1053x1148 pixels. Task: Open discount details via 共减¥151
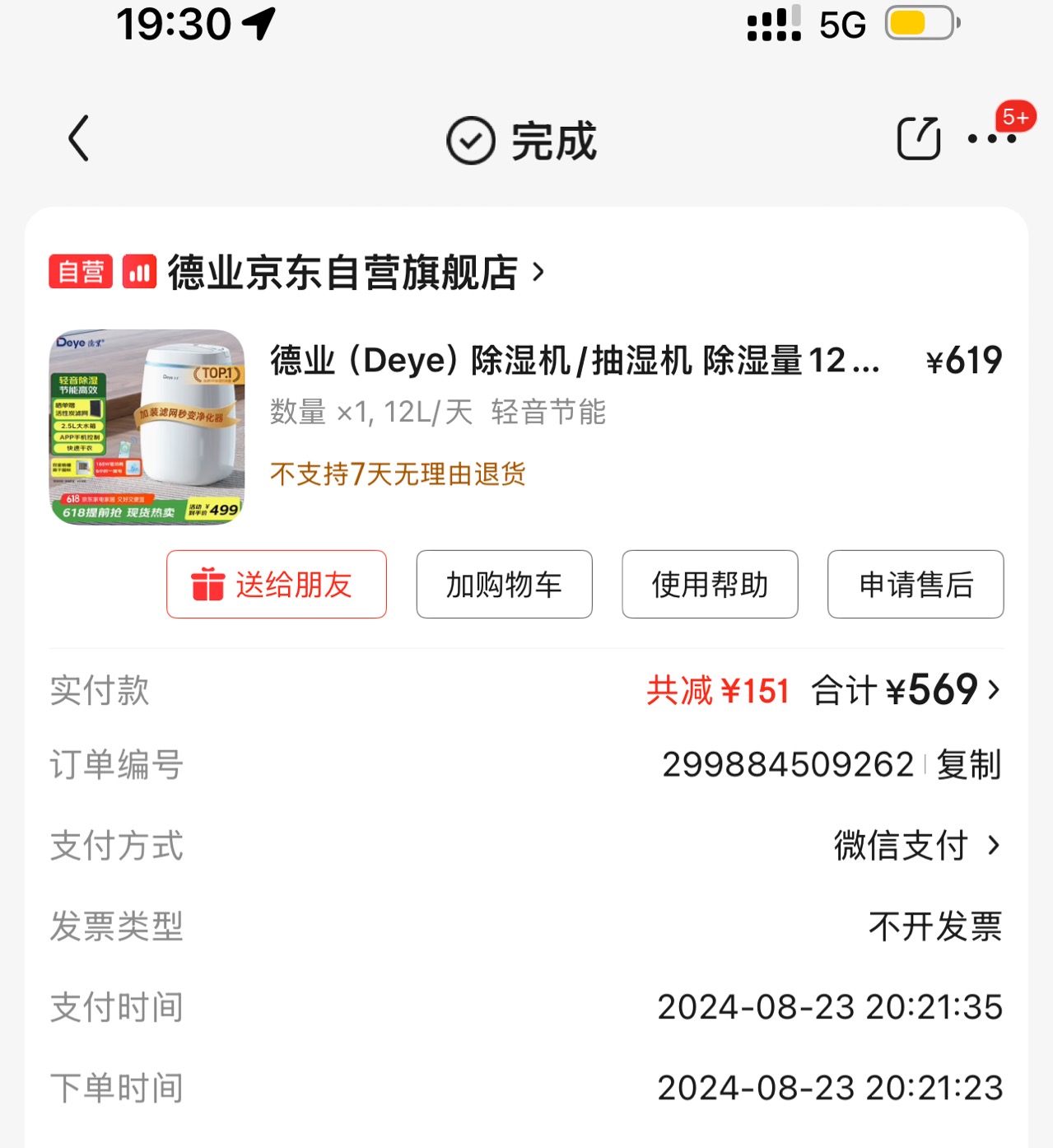tap(718, 692)
